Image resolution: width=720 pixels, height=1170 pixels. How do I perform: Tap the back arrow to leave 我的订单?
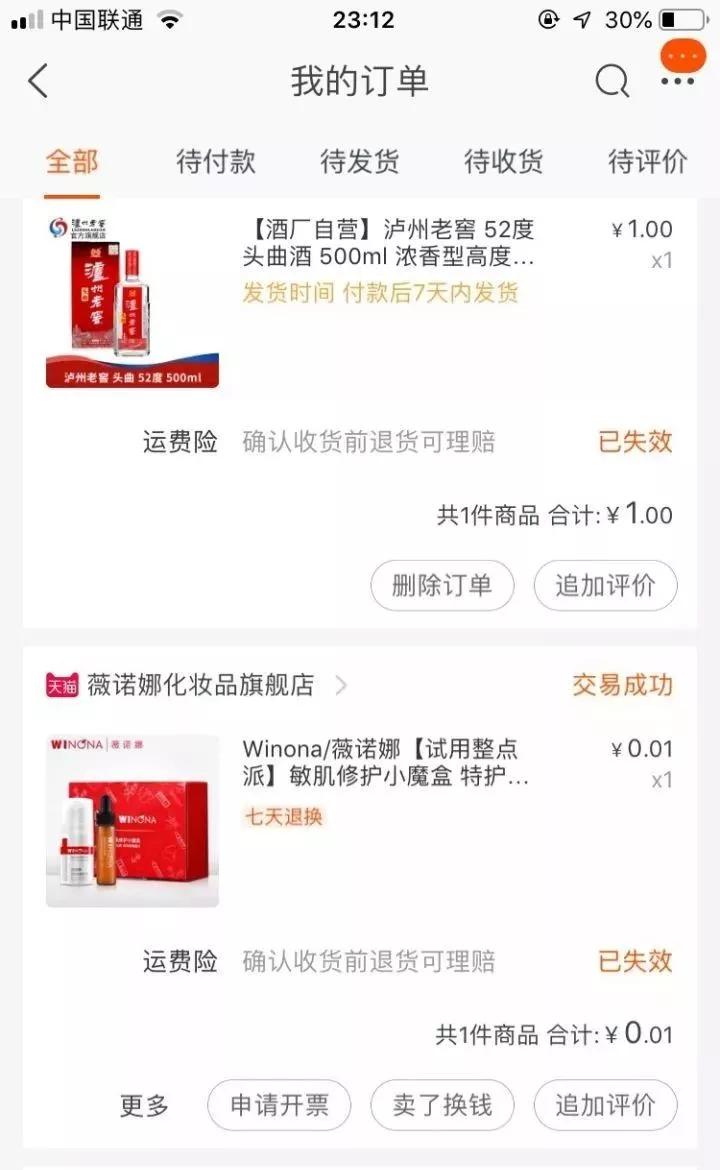(38, 82)
